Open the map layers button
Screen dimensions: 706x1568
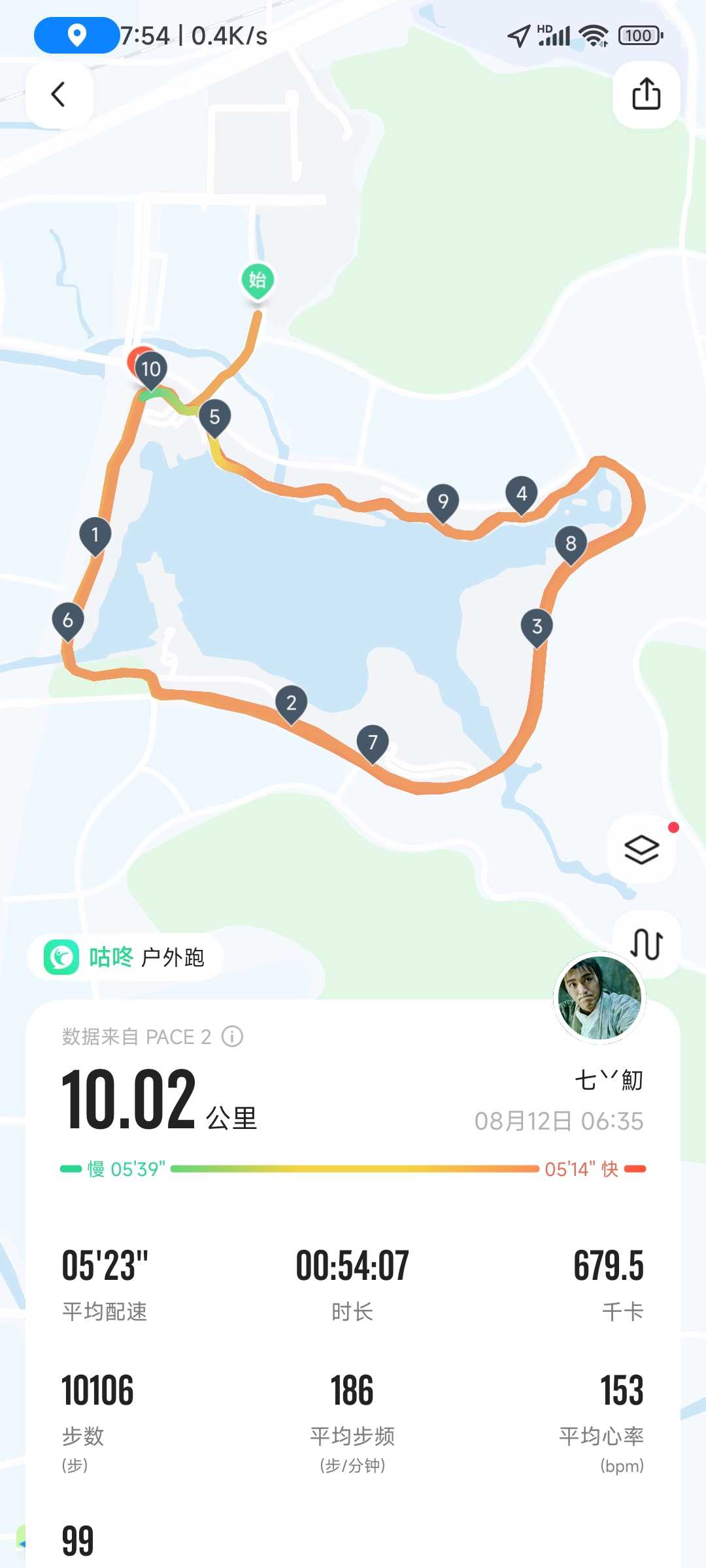(642, 849)
